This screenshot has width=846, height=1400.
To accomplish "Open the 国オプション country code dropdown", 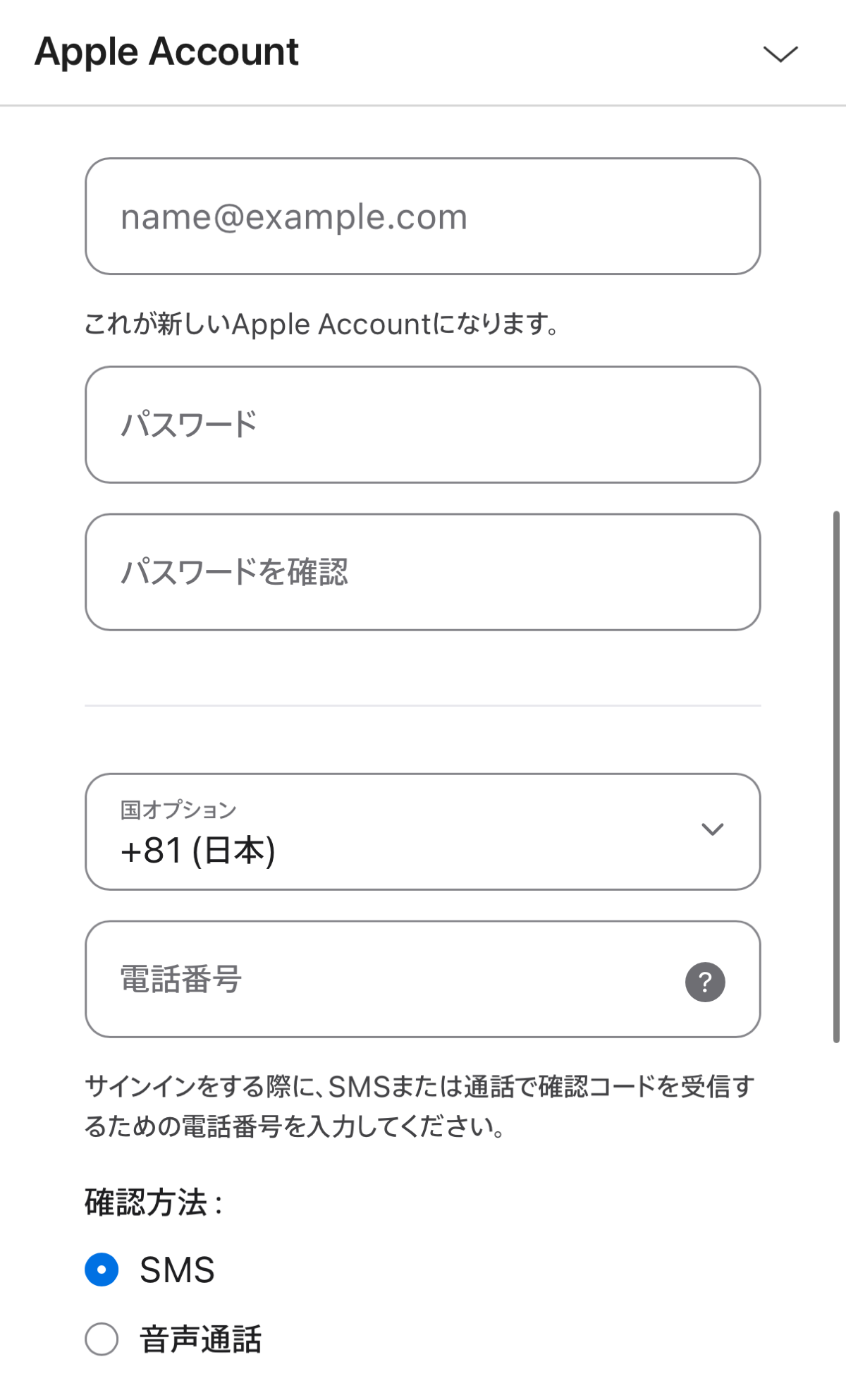I will [x=423, y=832].
